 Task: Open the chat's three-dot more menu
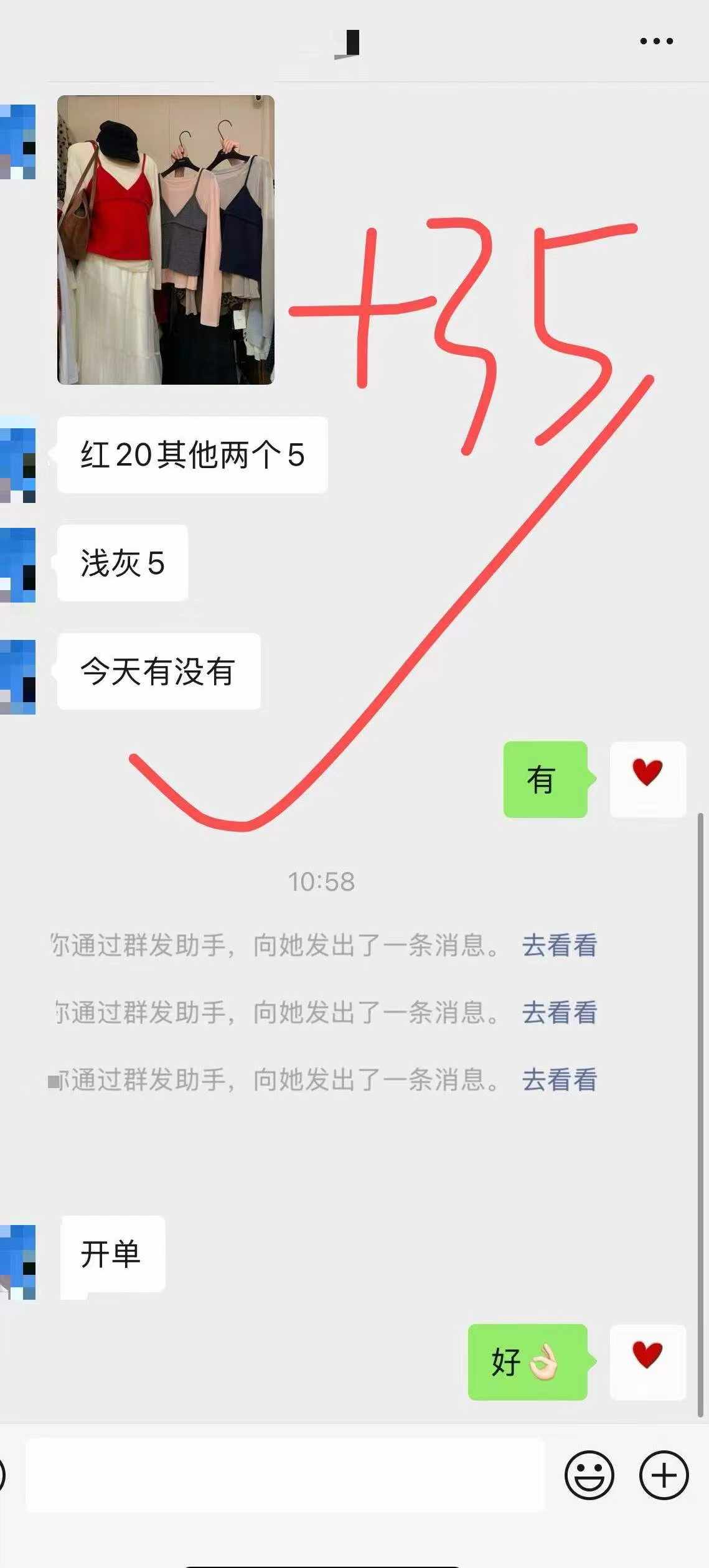pyautogui.click(x=656, y=41)
